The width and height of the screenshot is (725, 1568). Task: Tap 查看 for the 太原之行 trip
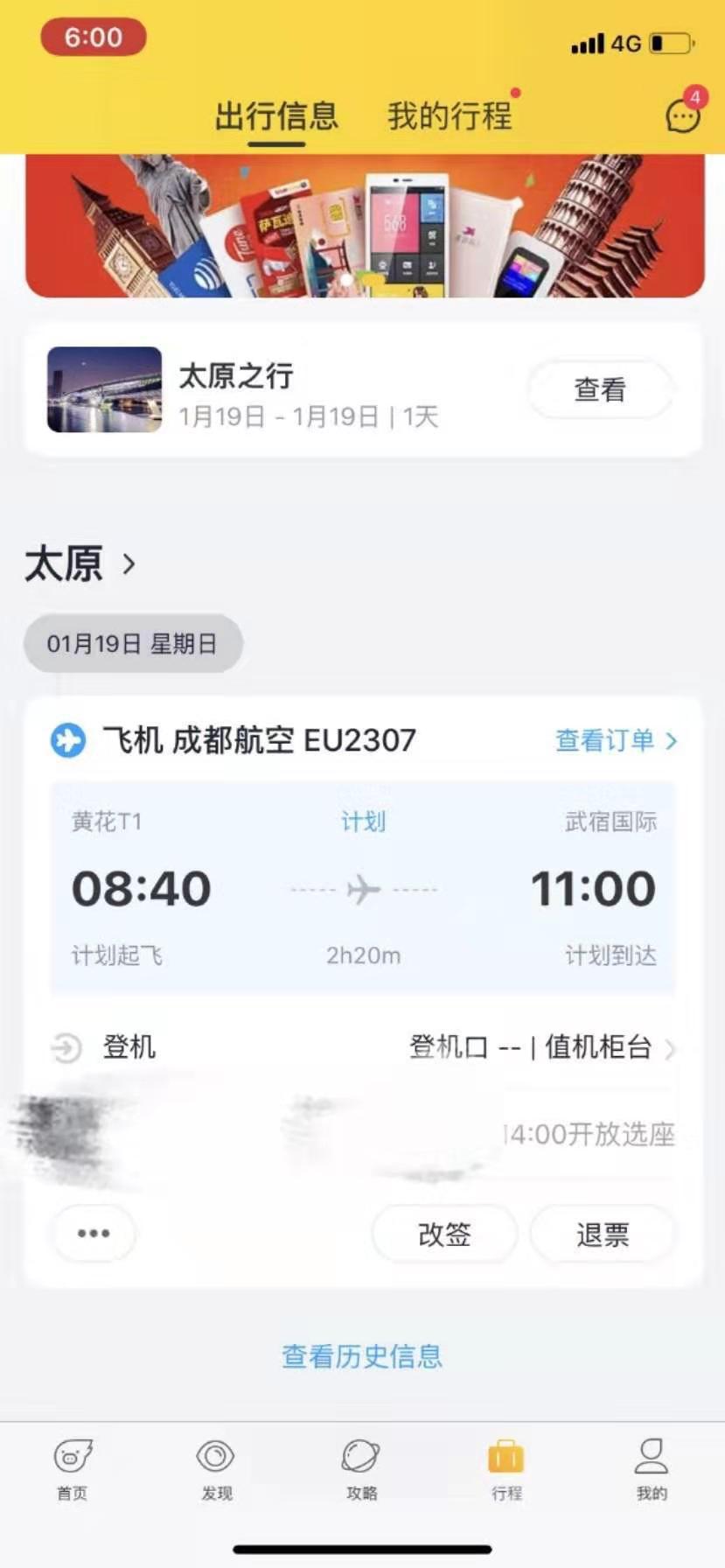(600, 389)
